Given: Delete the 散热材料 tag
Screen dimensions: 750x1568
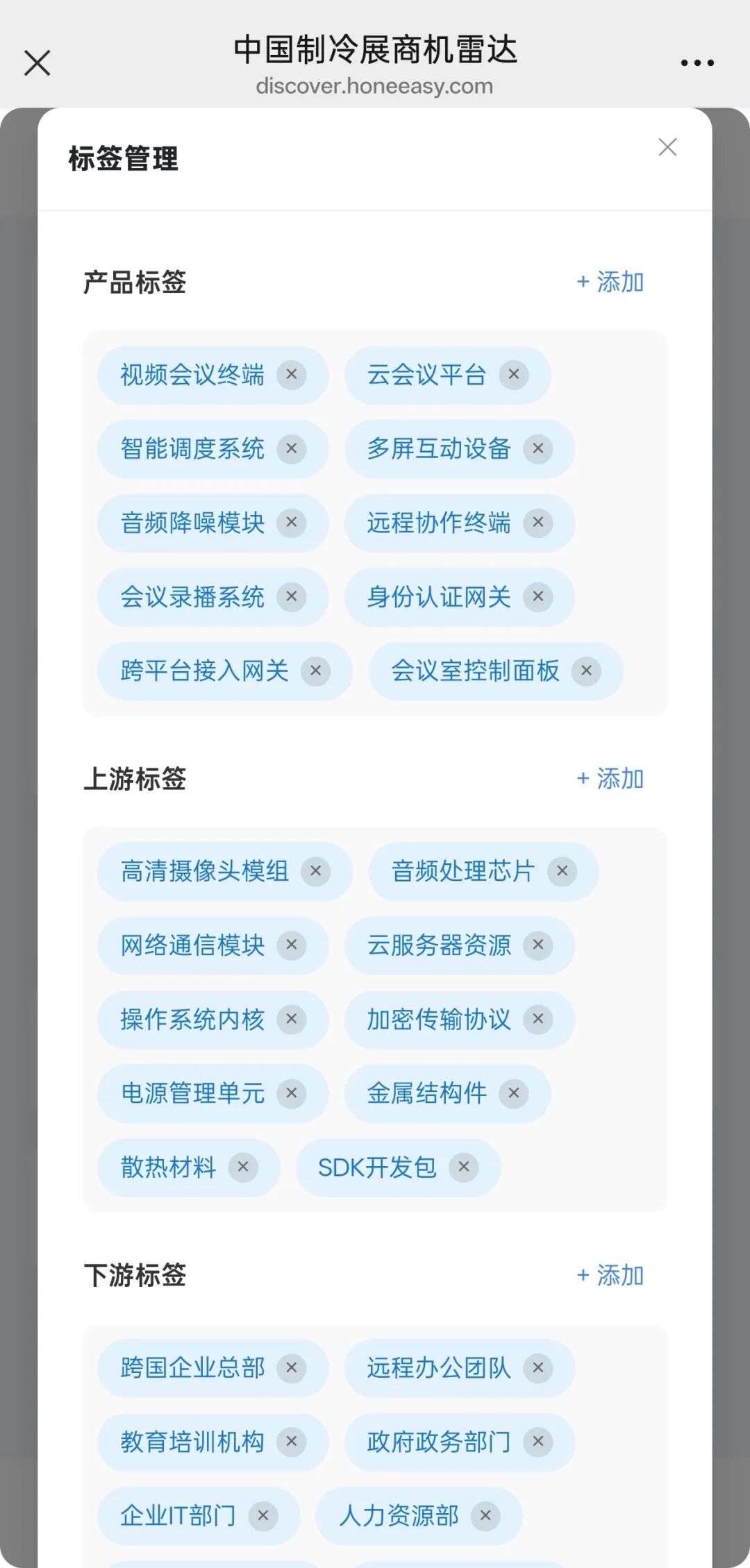Looking at the screenshot, I should (243, 1167).
